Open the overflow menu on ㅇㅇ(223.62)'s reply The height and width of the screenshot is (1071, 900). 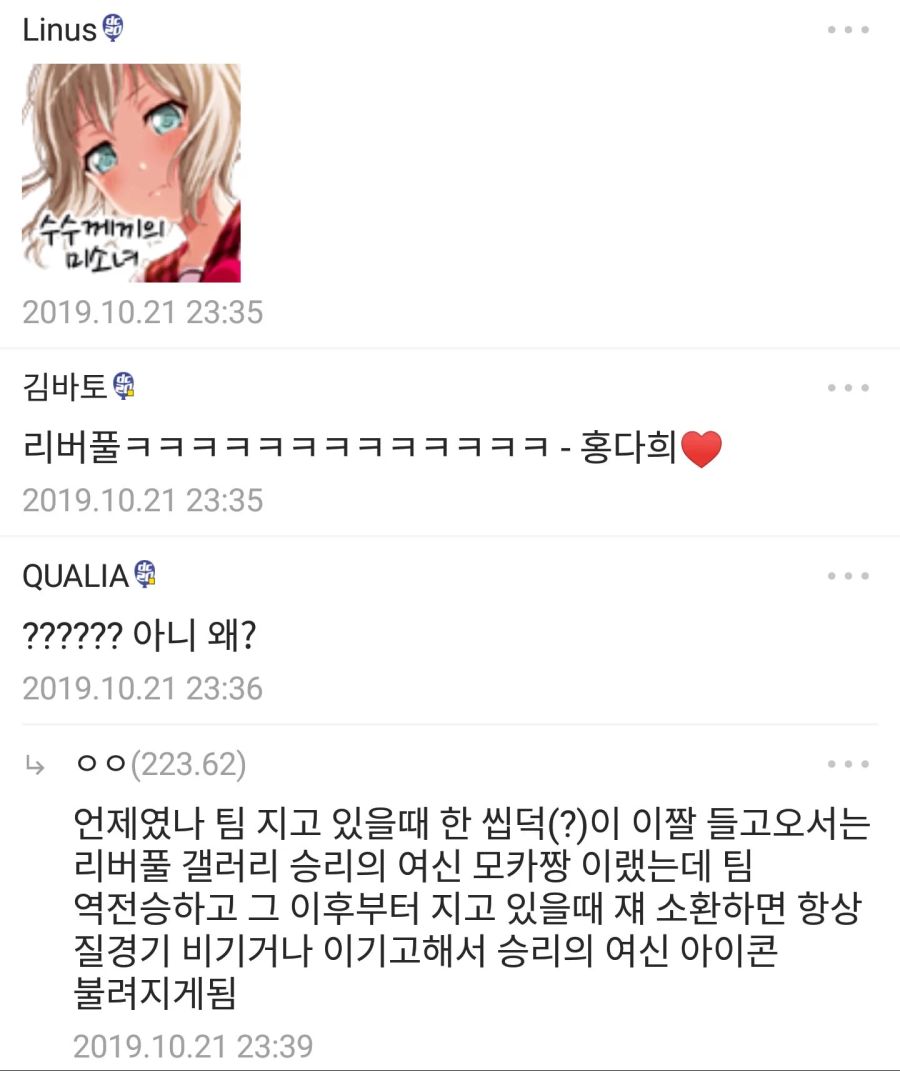coord(848,765)
